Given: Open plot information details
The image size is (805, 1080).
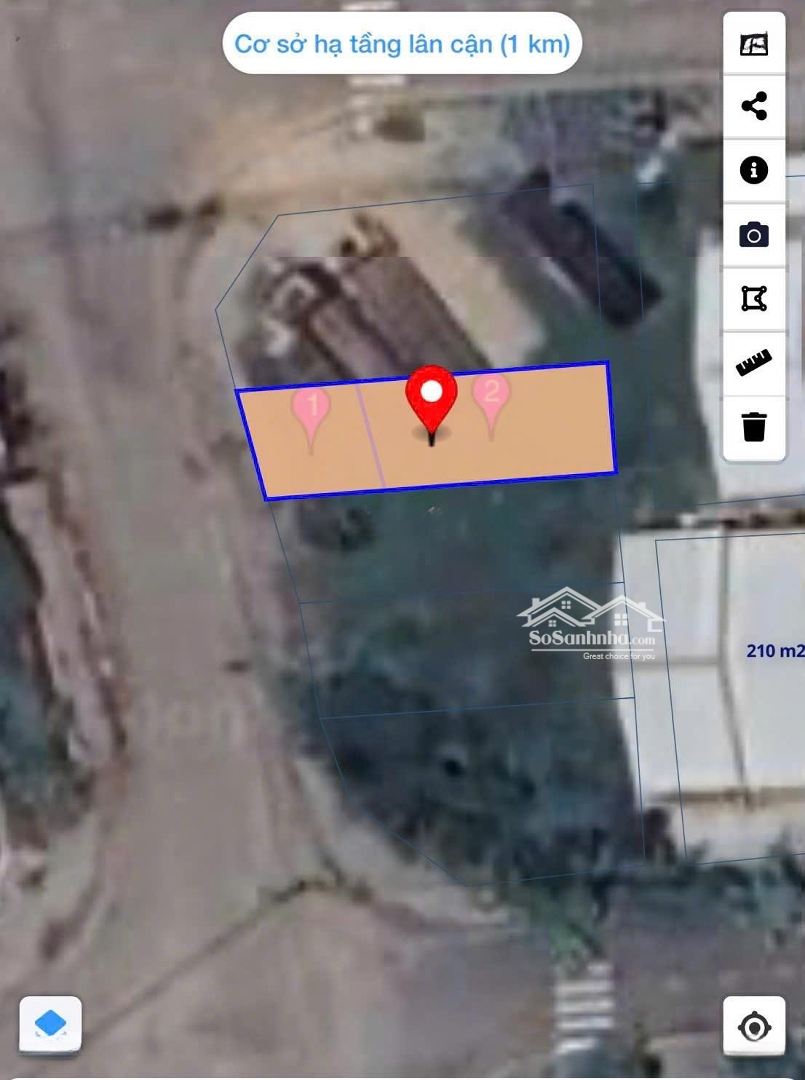Looking at the screenshot, I should [x=754, y=170].
